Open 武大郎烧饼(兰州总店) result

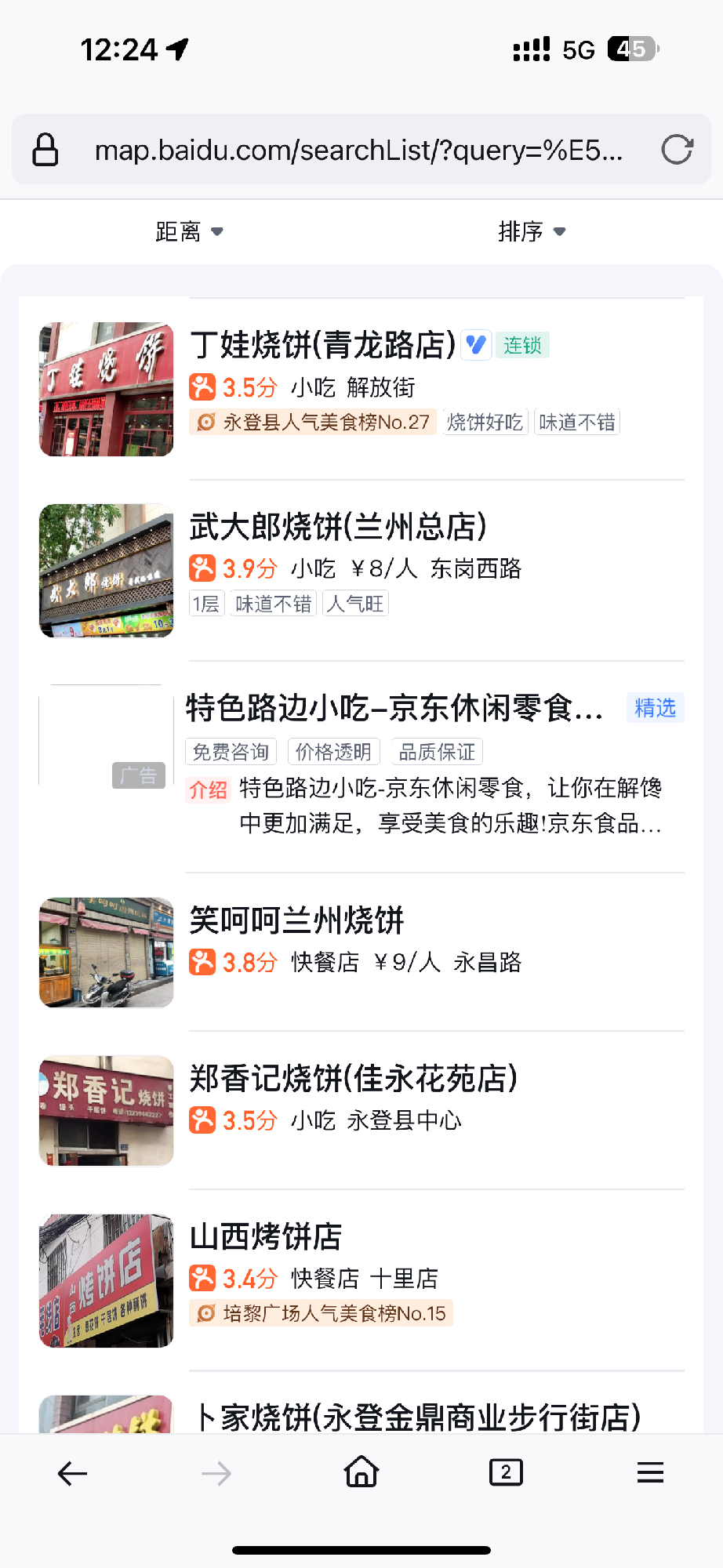(338, 527)
